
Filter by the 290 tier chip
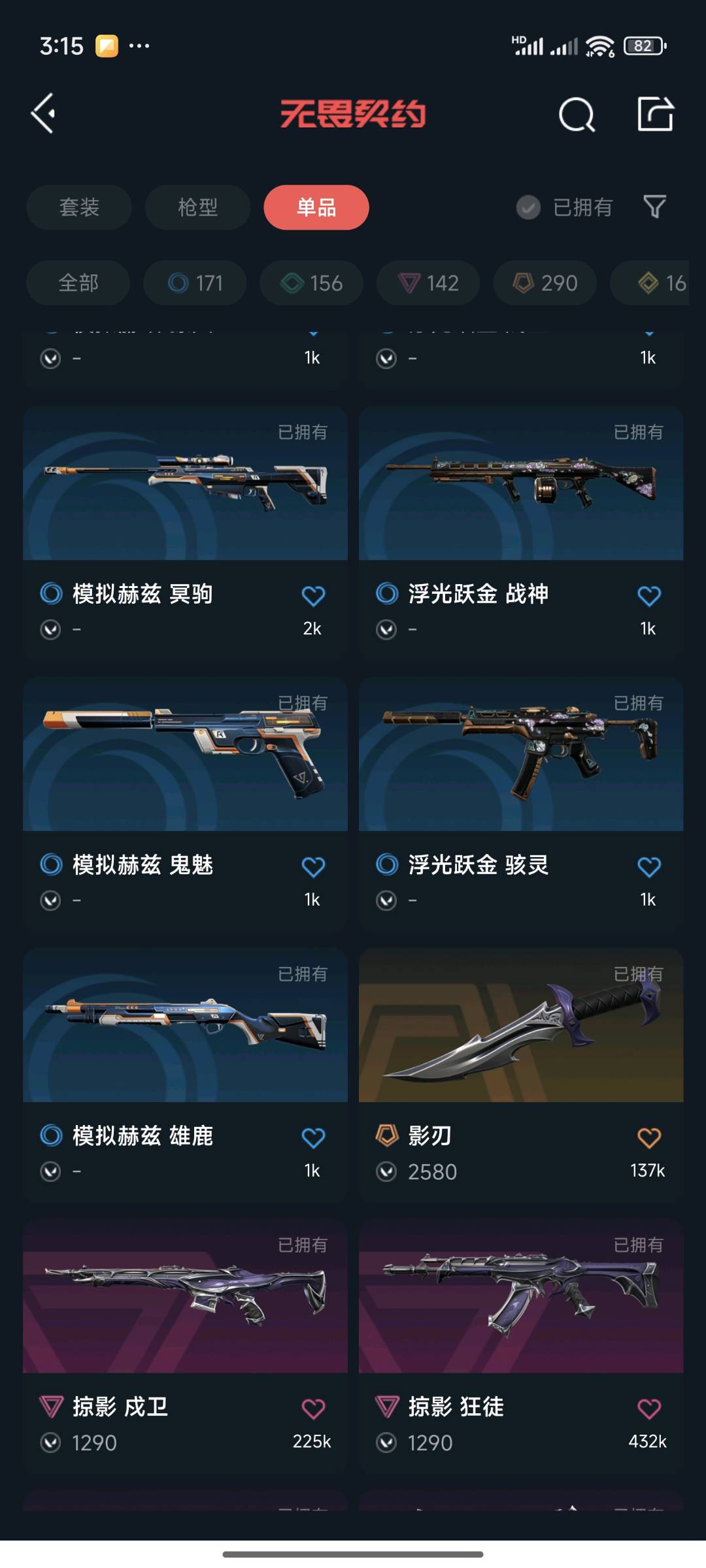(x=545, y=283)
